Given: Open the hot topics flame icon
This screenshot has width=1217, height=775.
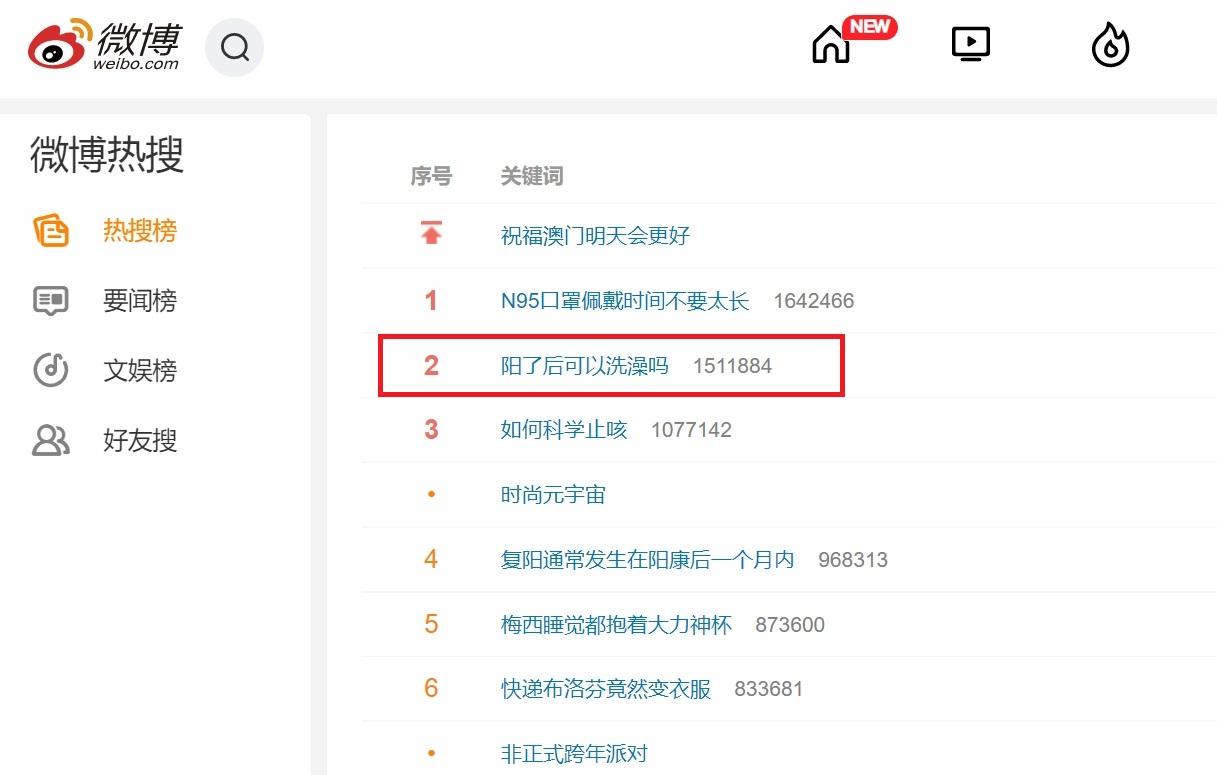Looking at the screenshot, I should tap(1110, 45).
